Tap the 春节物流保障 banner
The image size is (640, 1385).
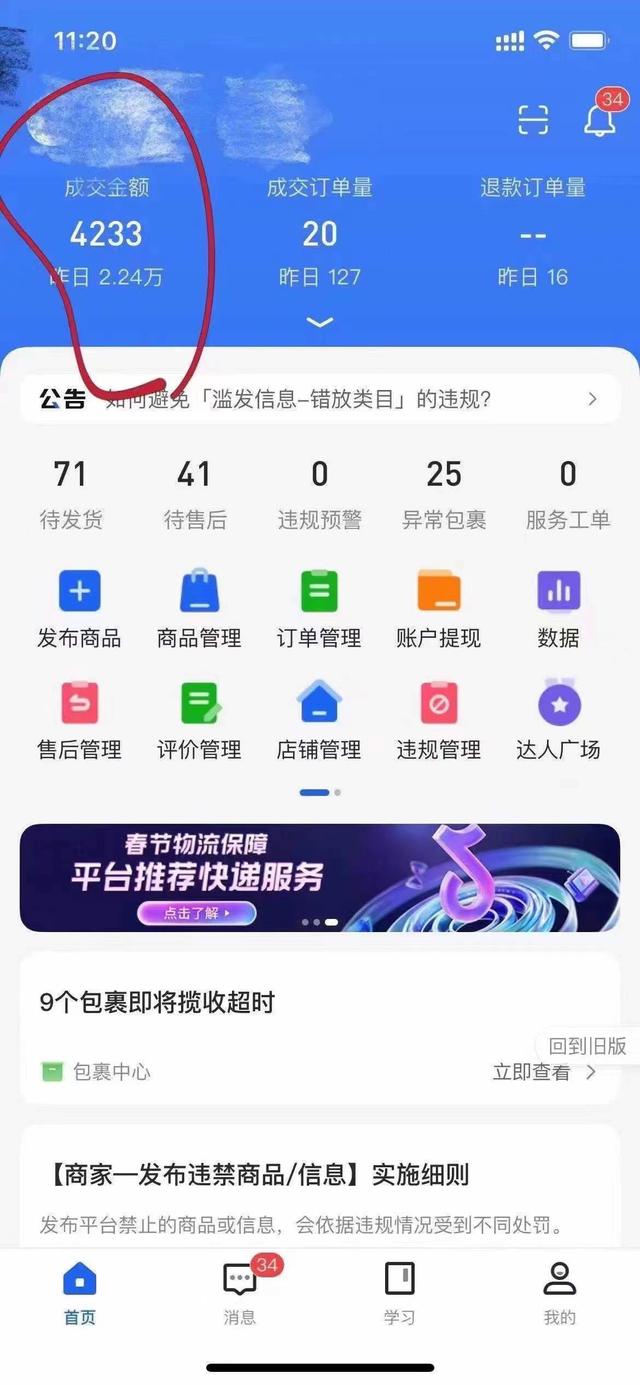click(x=320, y=878)
